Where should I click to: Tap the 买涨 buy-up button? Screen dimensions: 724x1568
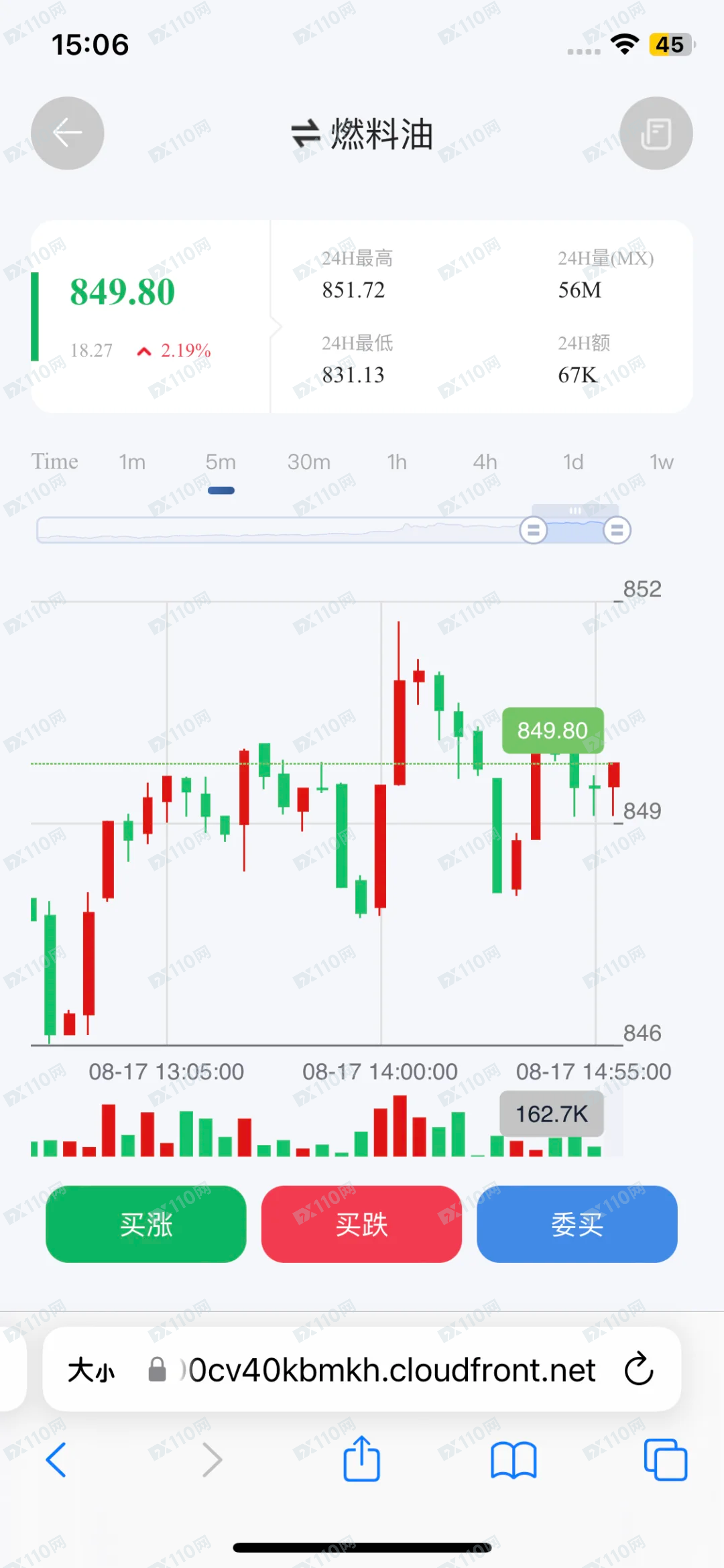pos(146,1224)
